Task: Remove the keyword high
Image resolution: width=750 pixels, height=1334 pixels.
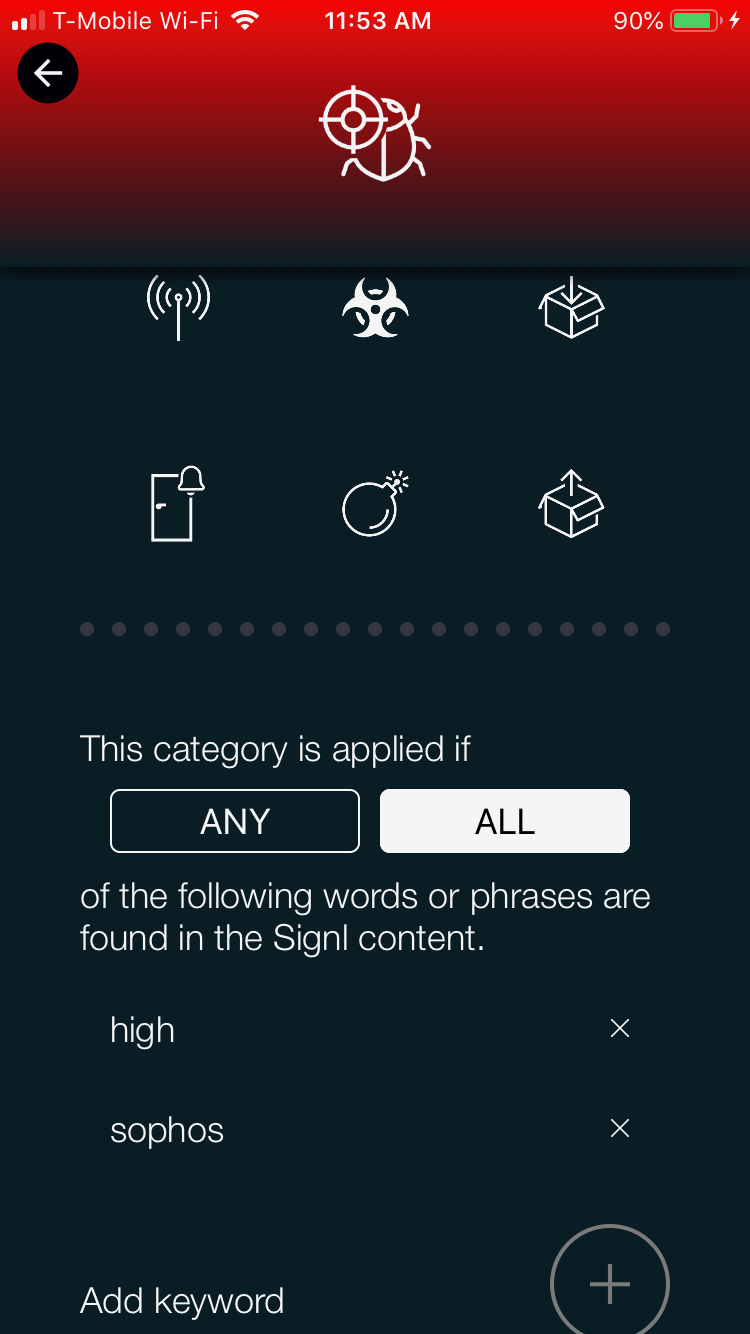Action: pos(620,1028)
